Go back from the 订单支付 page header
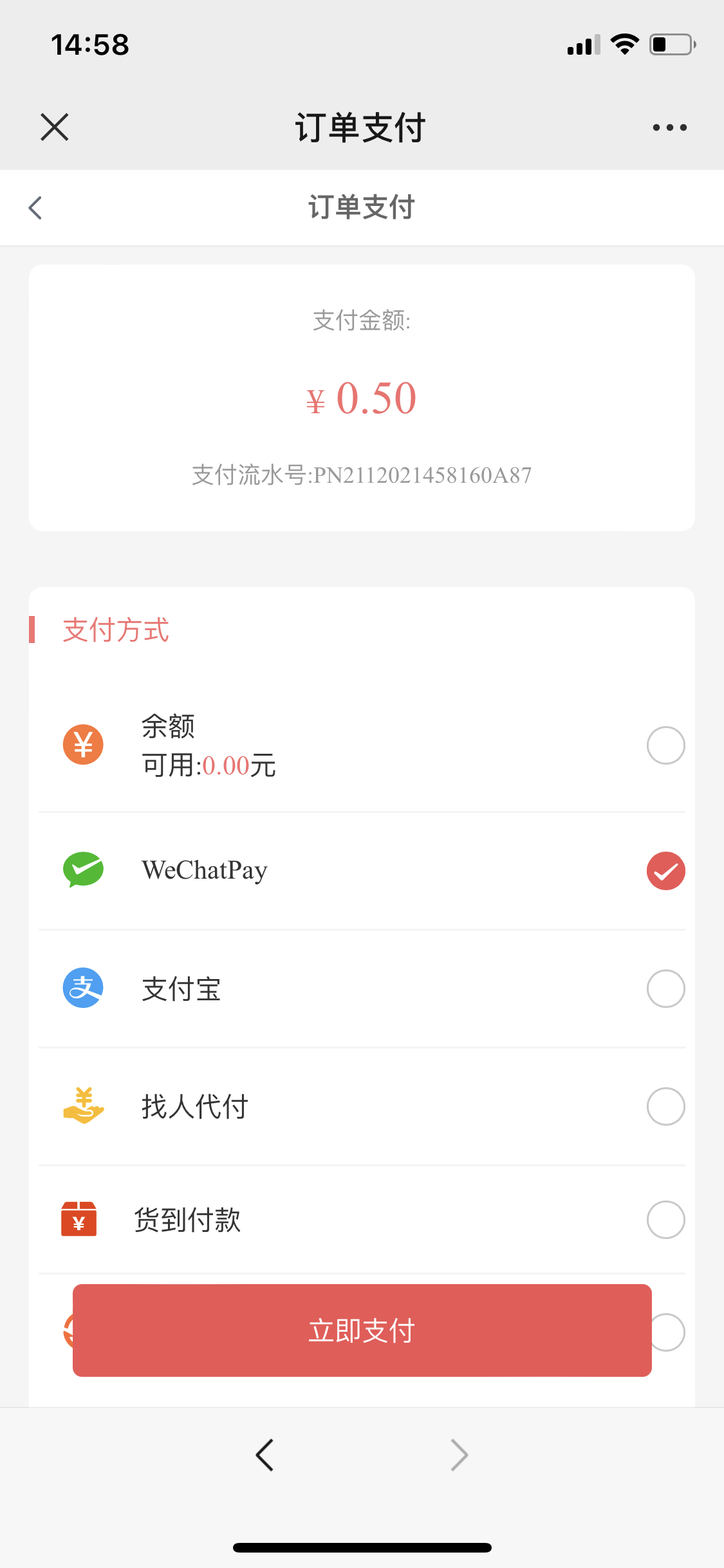Screen dimensions: 724x1568 pyautogui.click(x=35, y=208)
